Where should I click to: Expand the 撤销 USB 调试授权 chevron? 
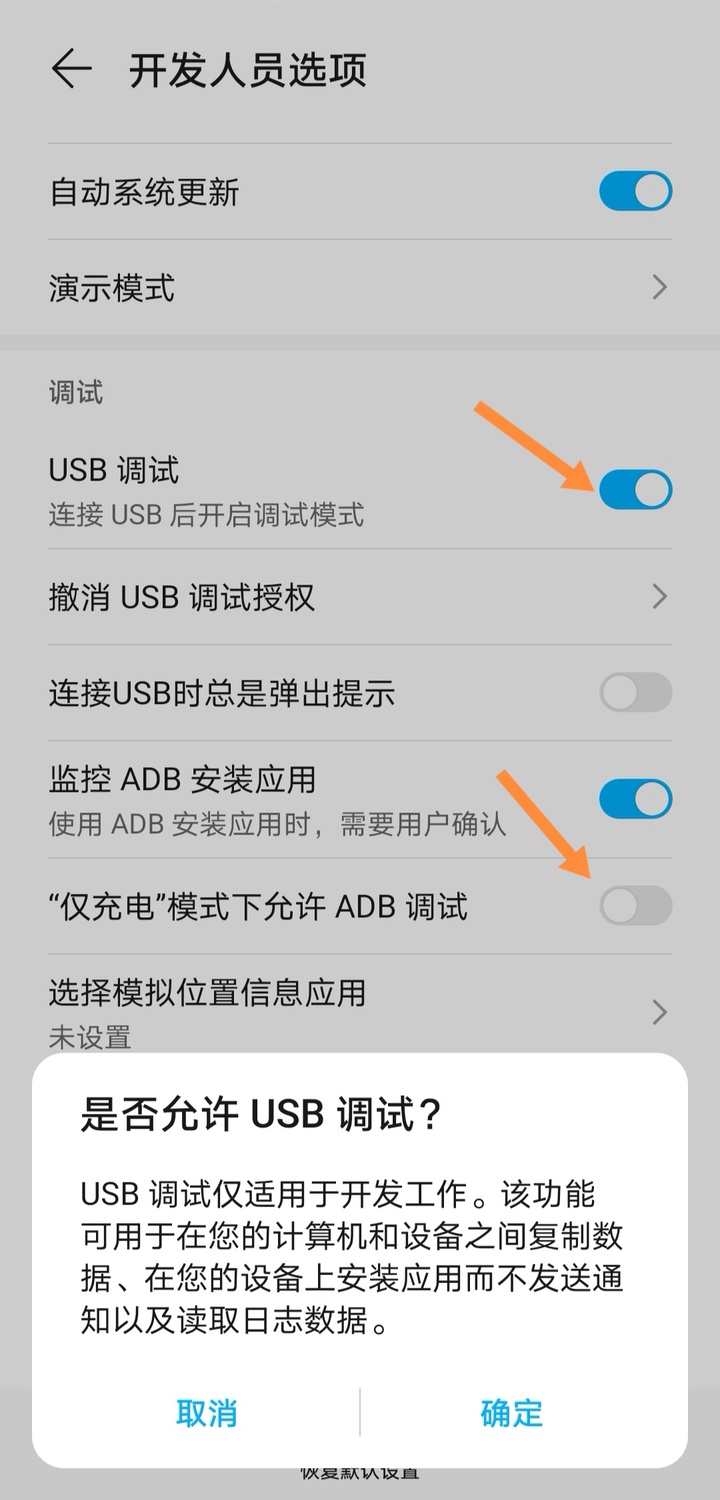point(658,597)
